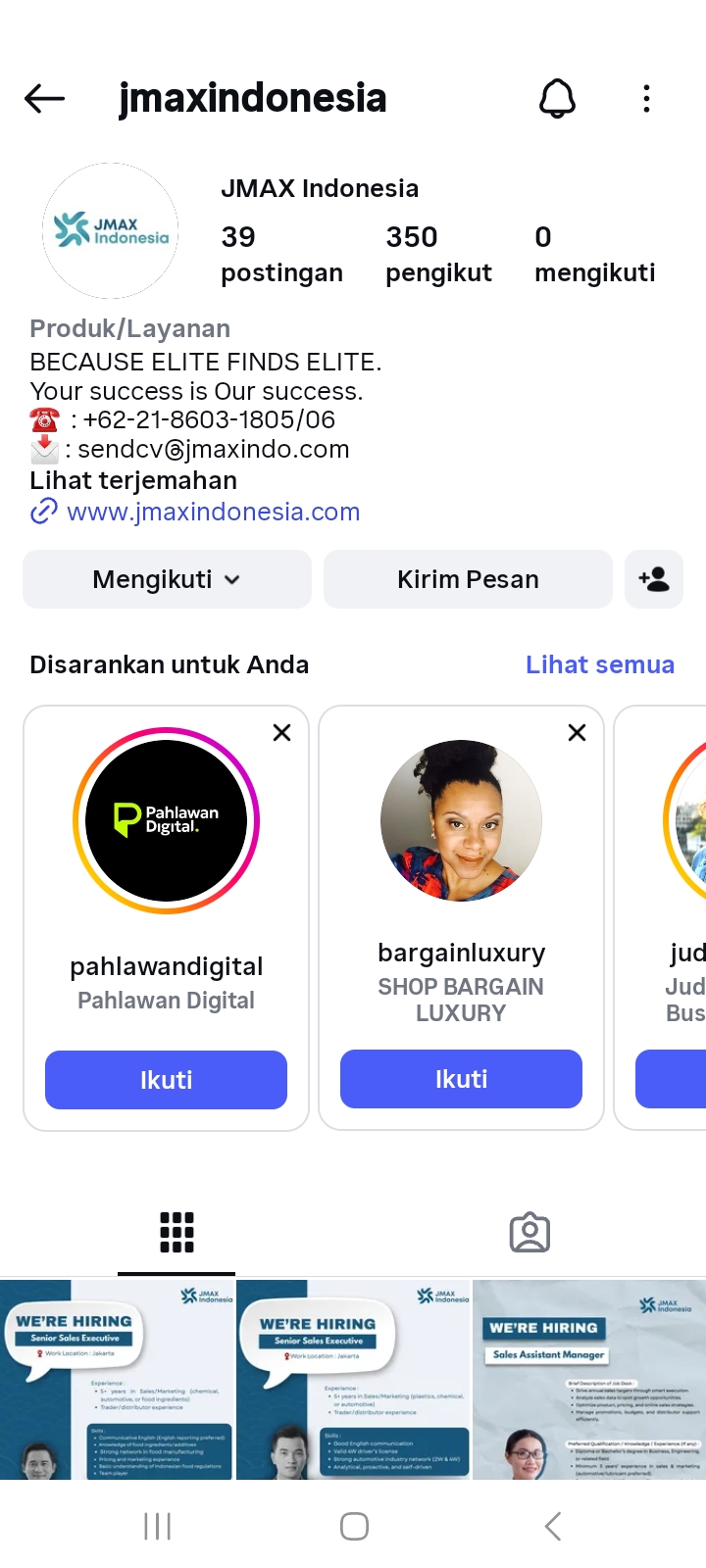The height and width of the screenshot is (1568, 706).
Task: Open the JMAX Indonesia profile picture
Action: 110,230
